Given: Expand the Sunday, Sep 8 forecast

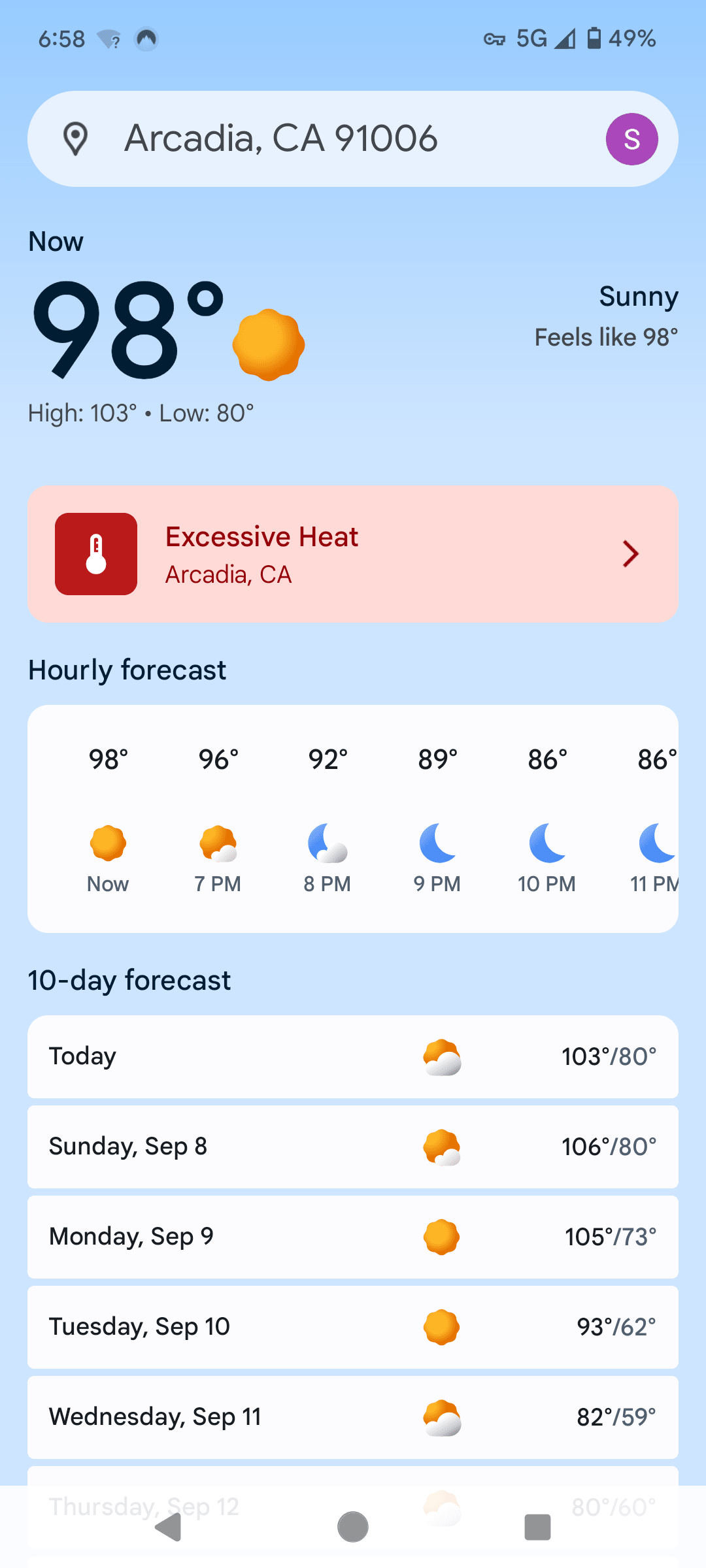Looking at the screenshot, I should (x=353, y=1147).
